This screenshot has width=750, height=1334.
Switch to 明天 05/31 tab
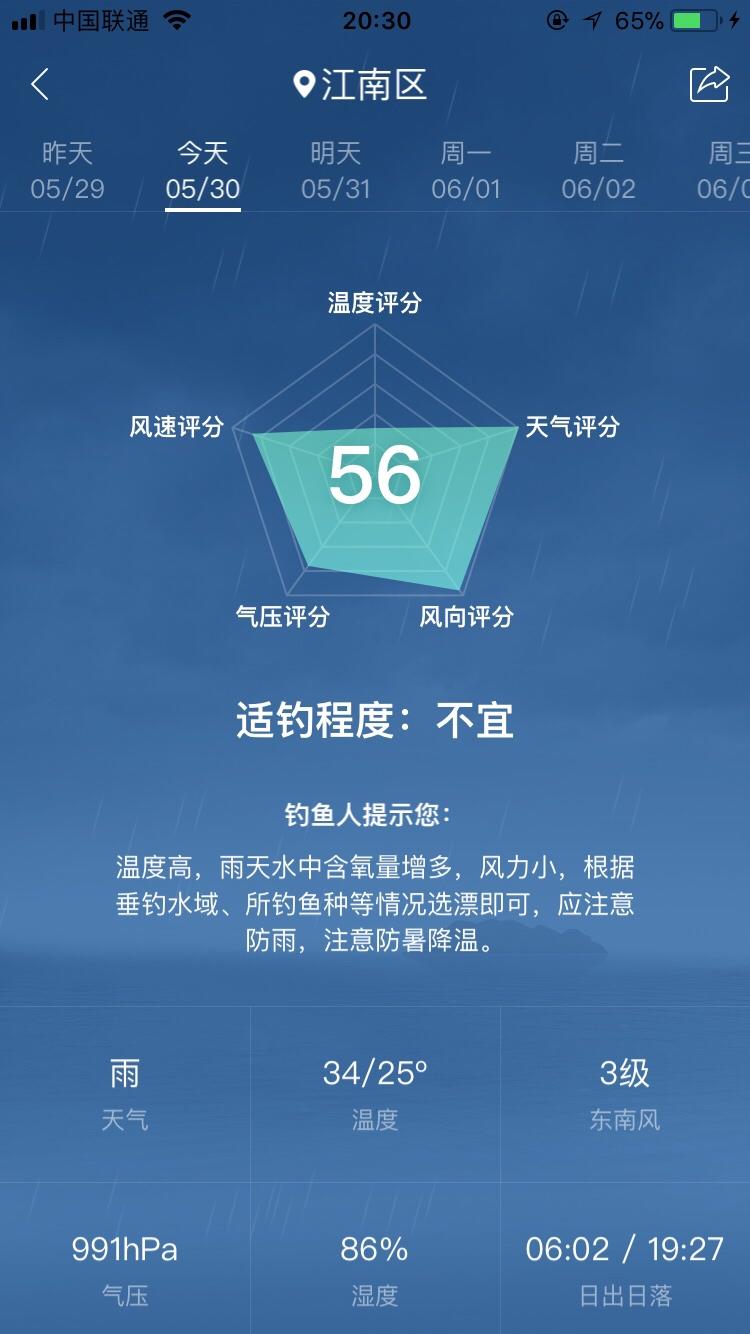[335, 171]
